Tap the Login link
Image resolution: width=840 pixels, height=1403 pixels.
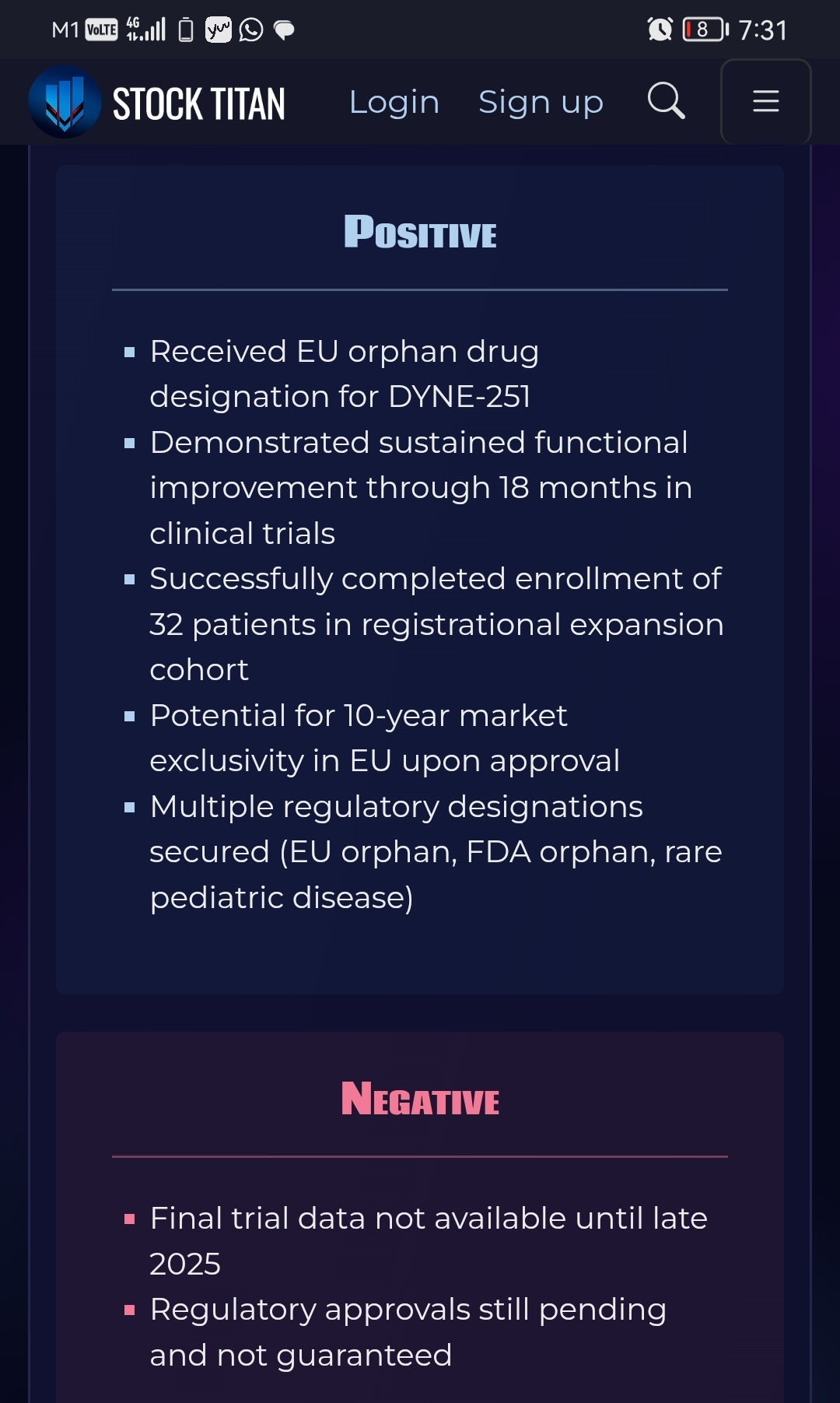394,102
